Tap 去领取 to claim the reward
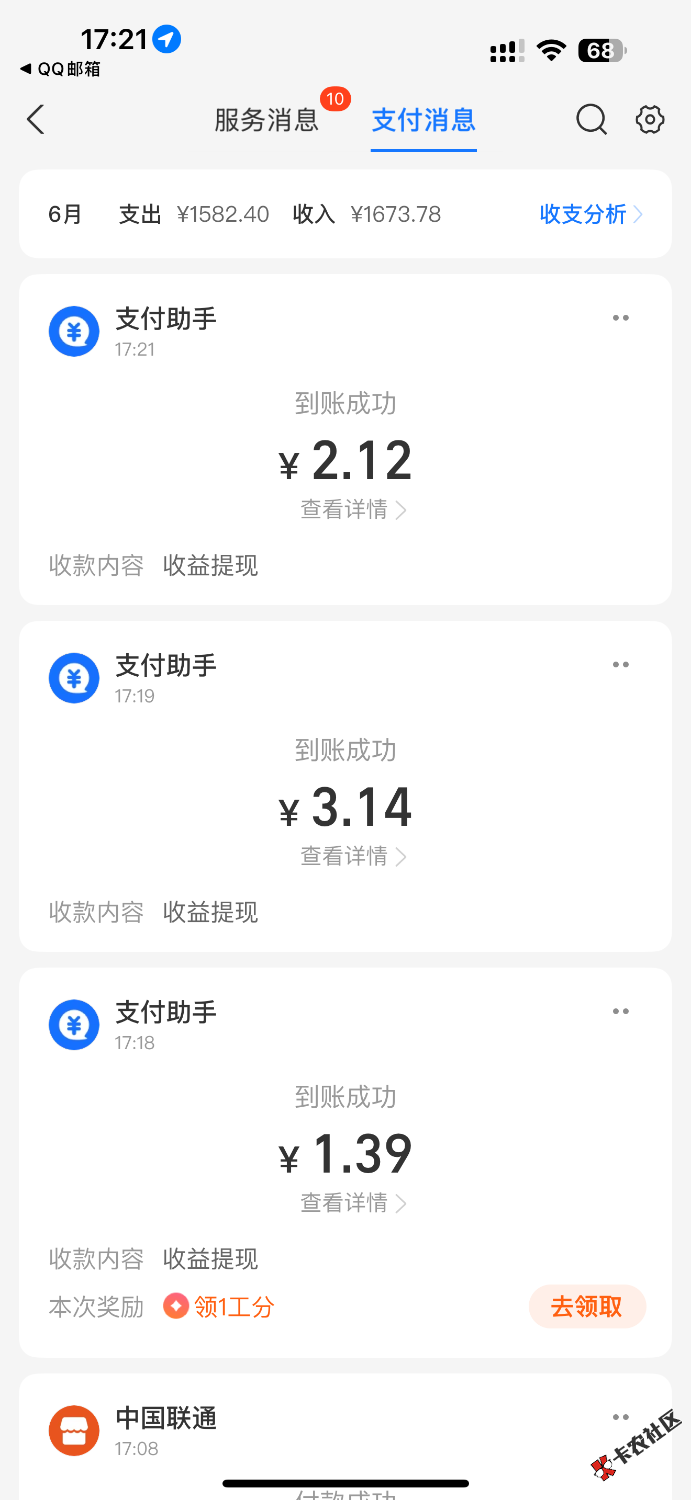 [587, 1307]
